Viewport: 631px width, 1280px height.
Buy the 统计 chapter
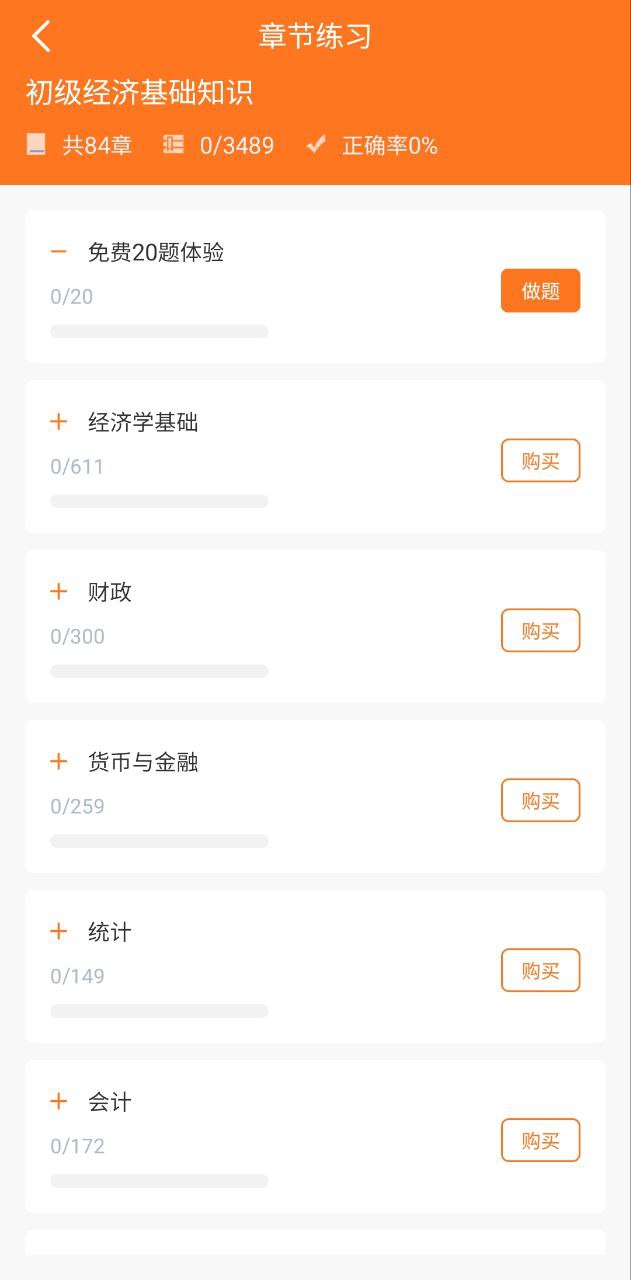coord(540,971)
